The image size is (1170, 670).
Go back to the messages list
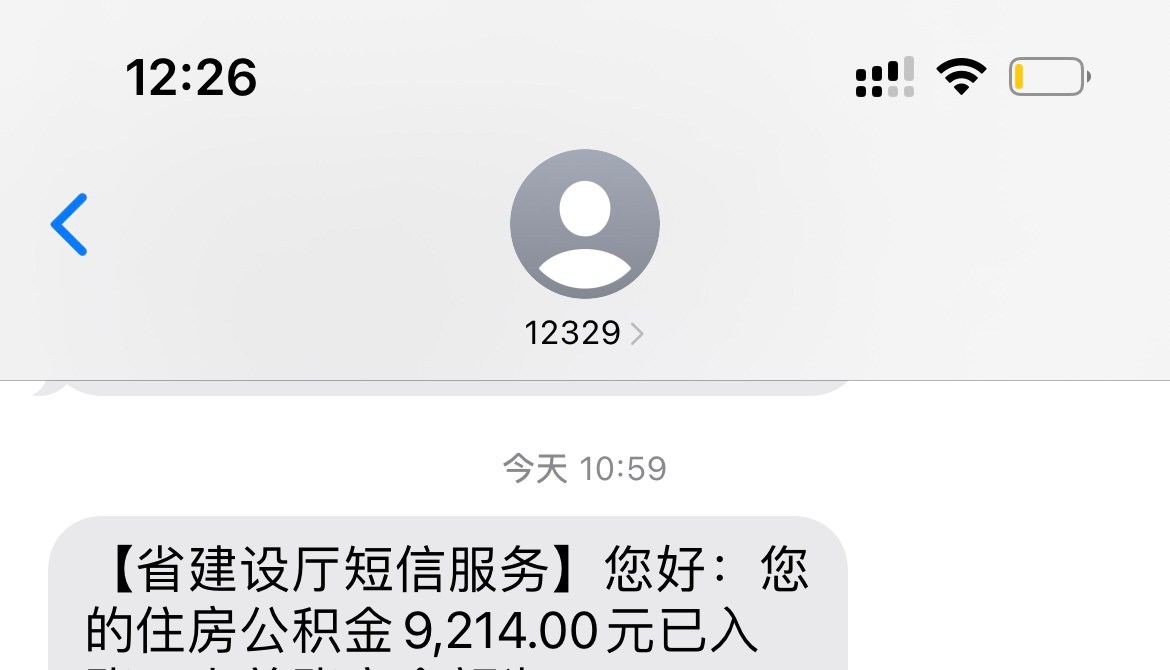point(70,225)
